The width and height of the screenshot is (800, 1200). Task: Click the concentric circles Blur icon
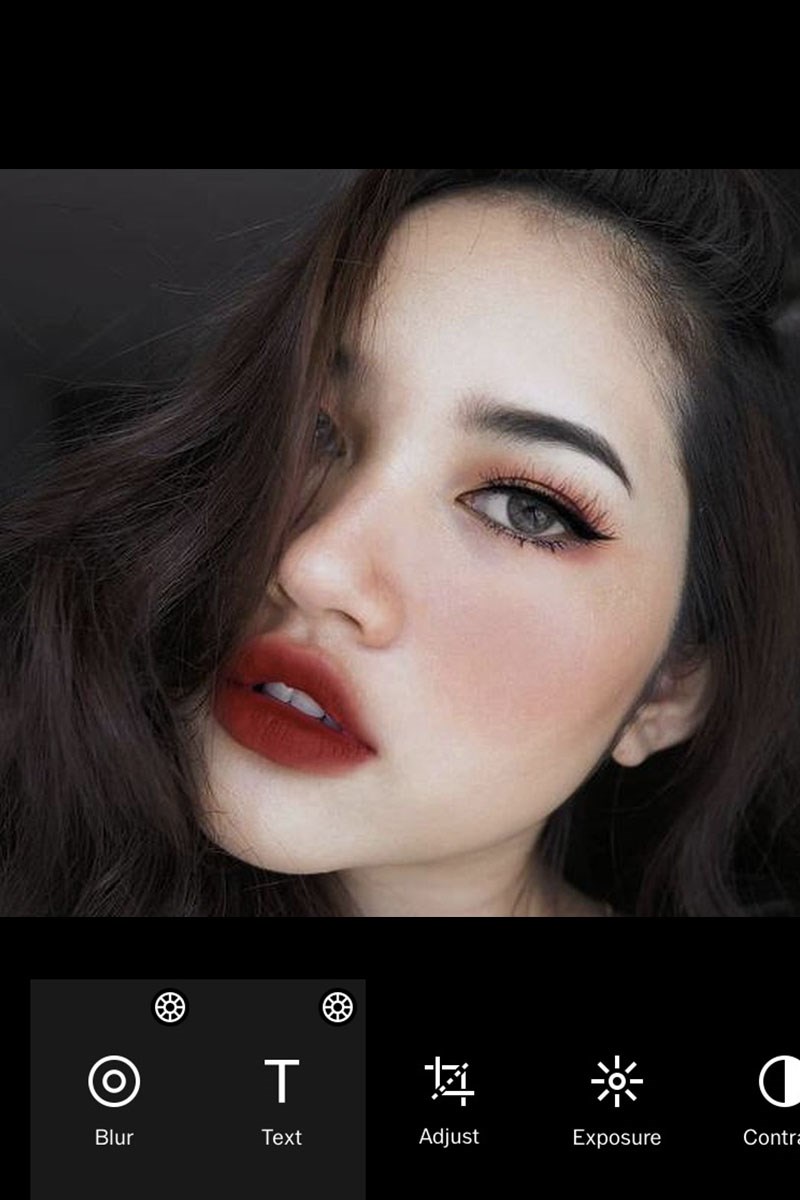[x=113, y=1080]
